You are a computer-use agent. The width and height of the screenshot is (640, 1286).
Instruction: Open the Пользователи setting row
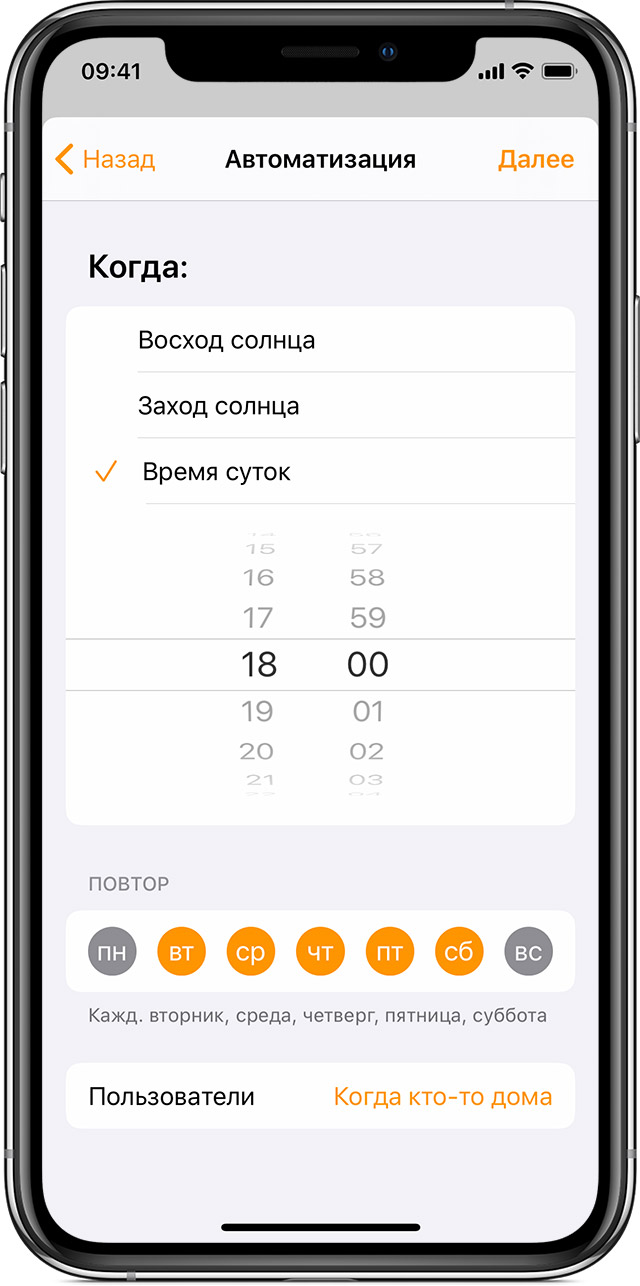click(x=320, y=1096)
